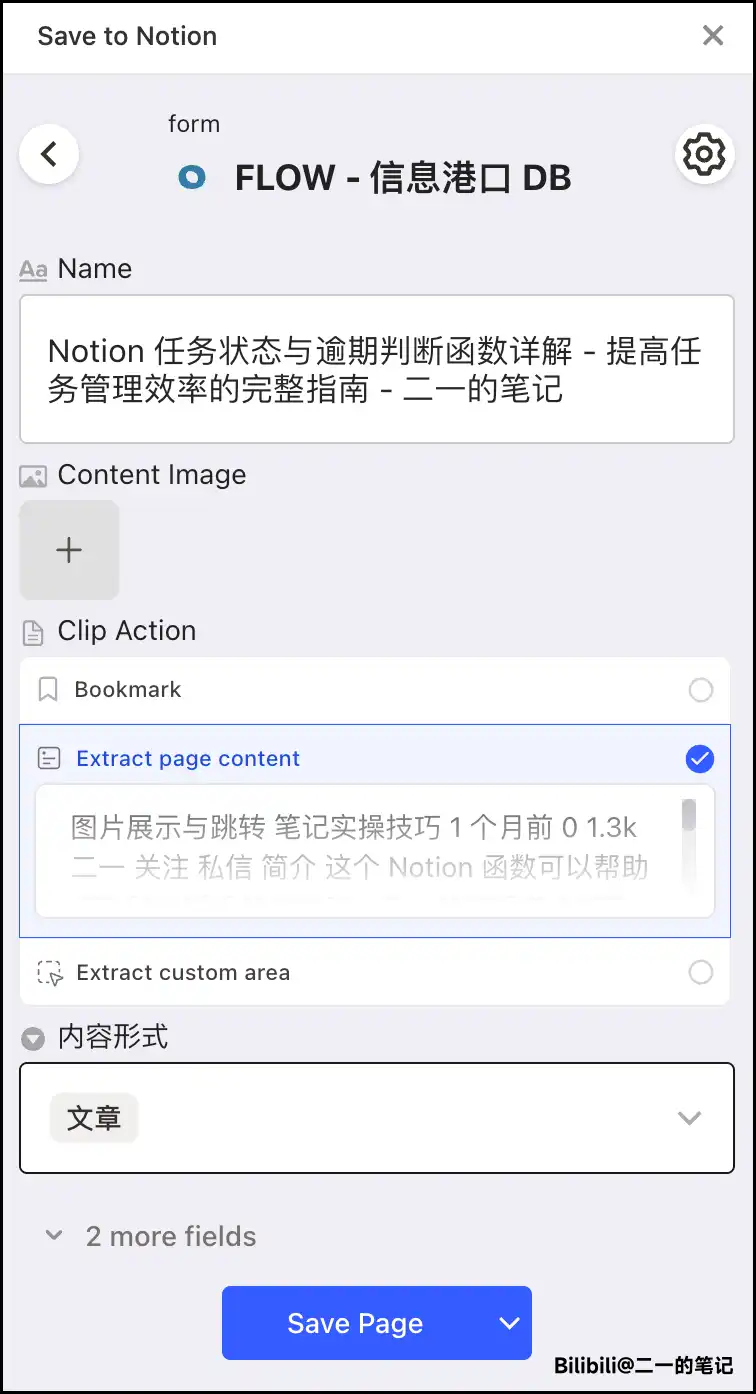Save the page to Notion

(355, 1323)
